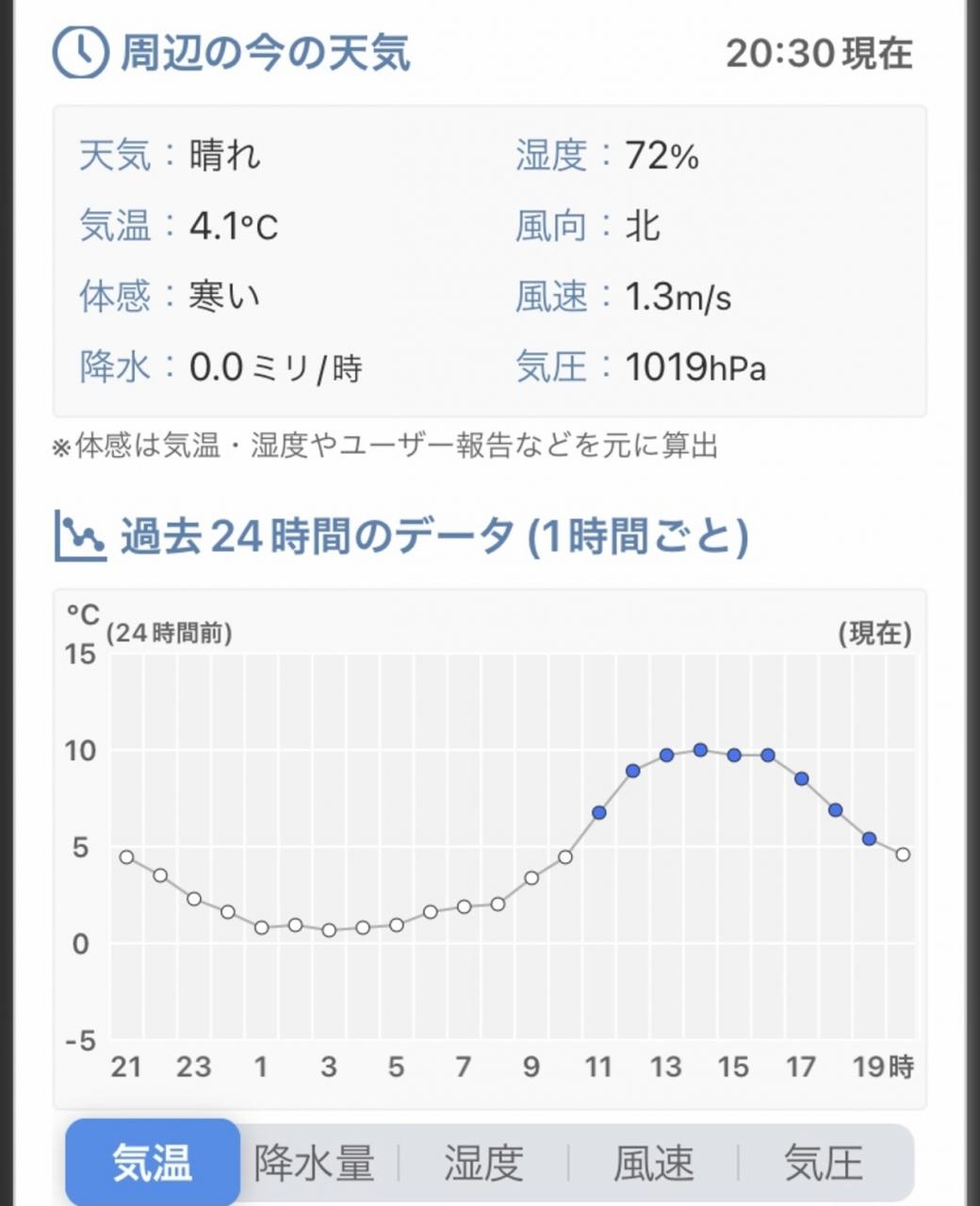Open the 気圧 graph tab

(824, 1163)
